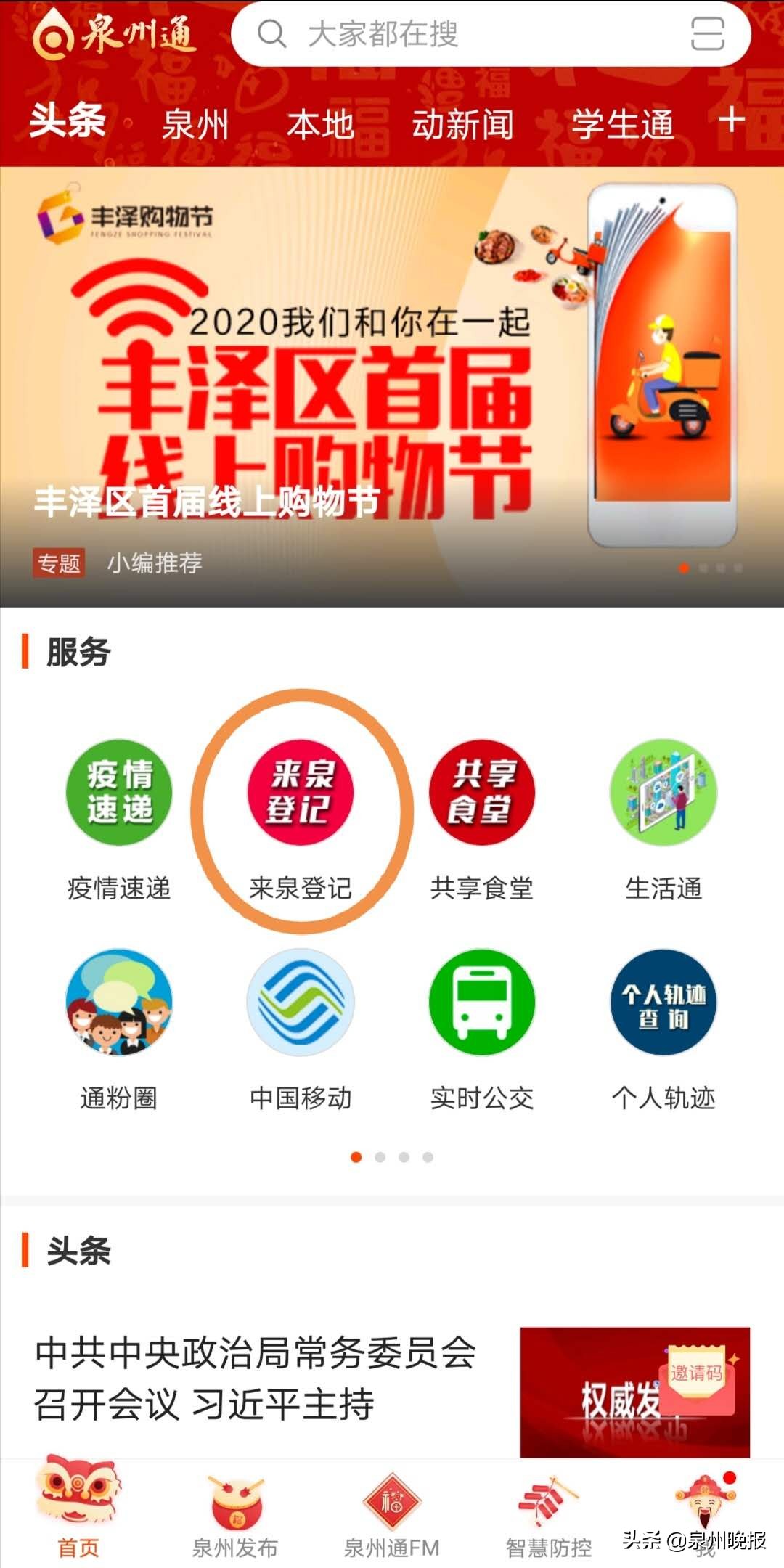Select the 学生通 tab
The height and width of the screenshot is (1568, 784).
[x=621, y=125]
